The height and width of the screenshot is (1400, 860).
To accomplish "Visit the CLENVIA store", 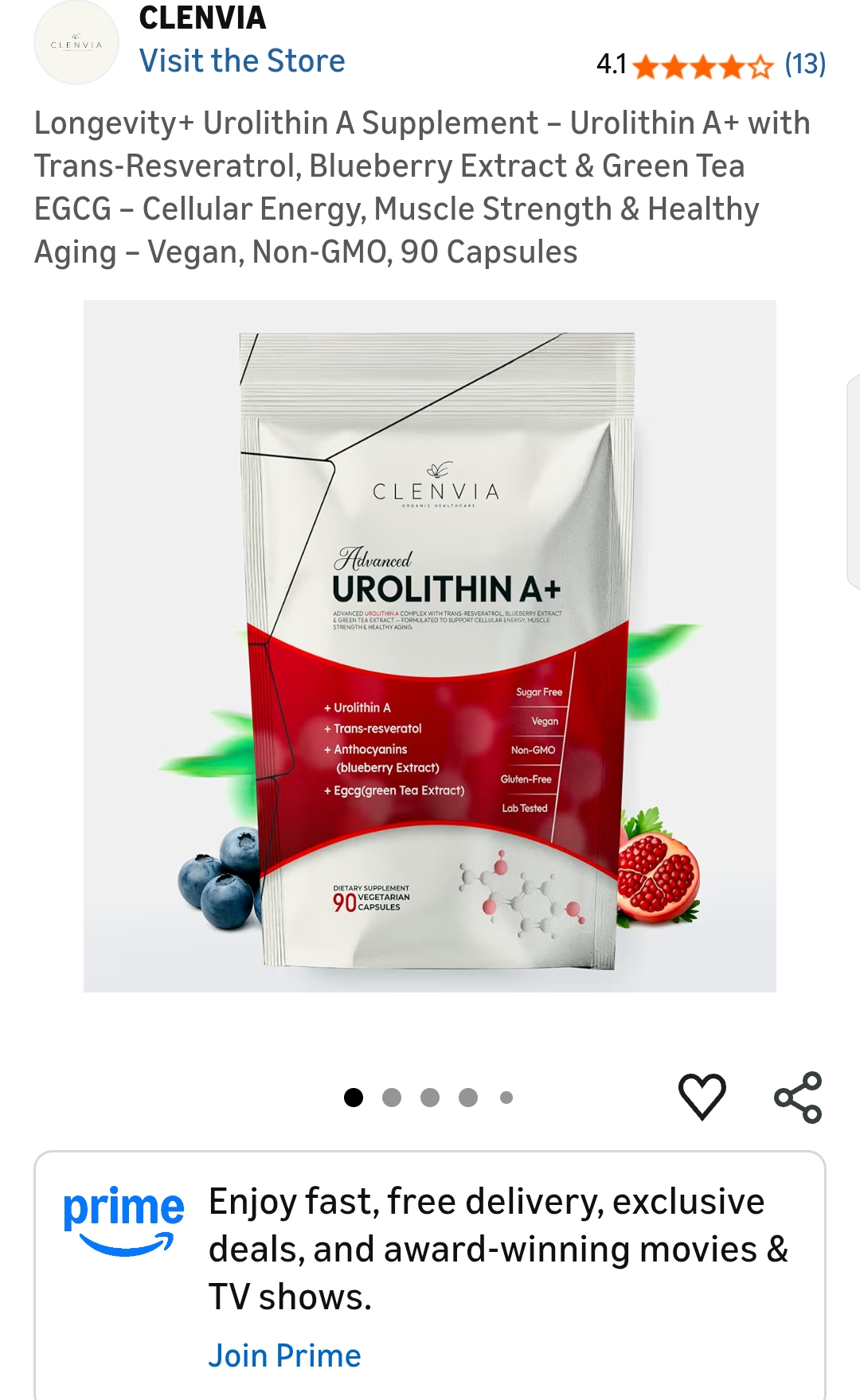I will (x=242, y=61).
